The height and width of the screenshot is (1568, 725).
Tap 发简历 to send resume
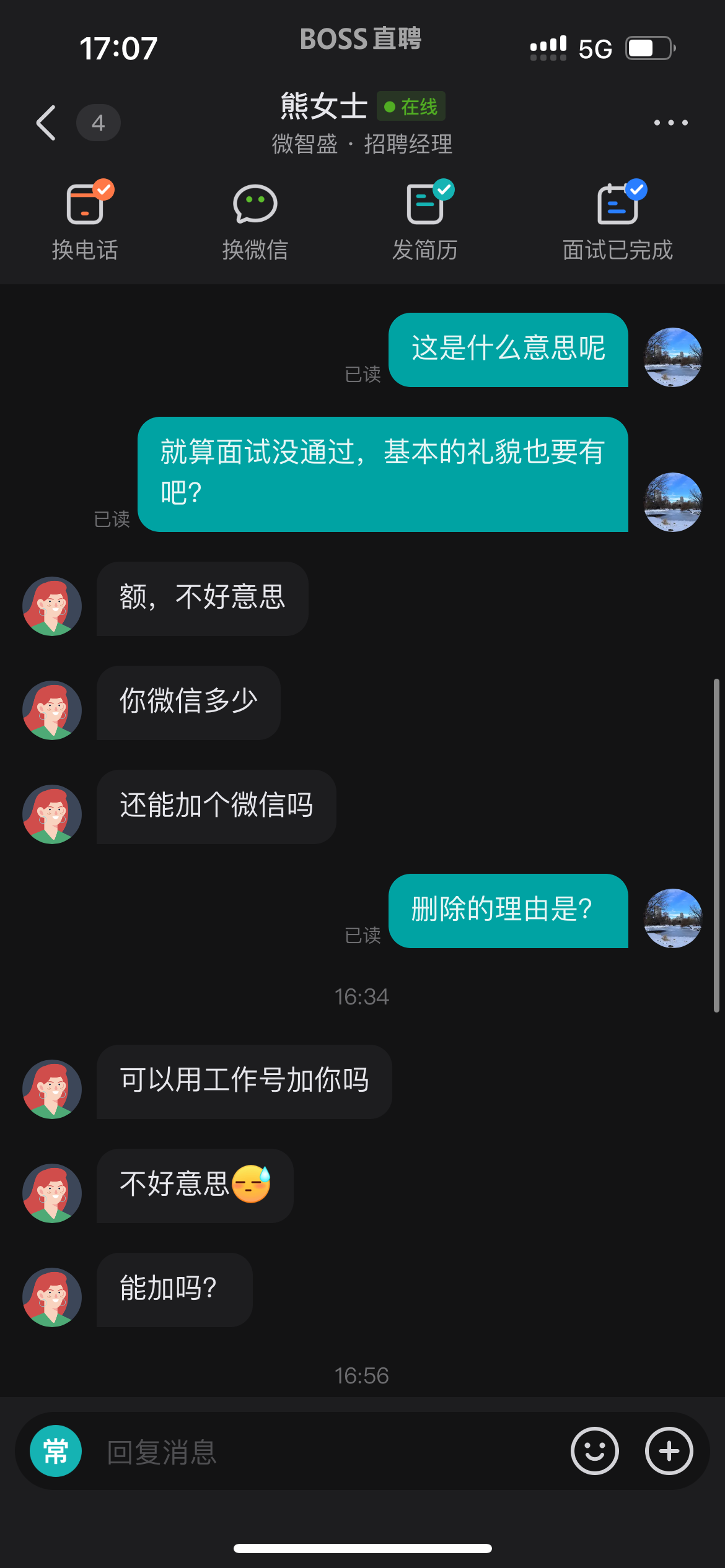pyautogui.click(x=425, y=222)
